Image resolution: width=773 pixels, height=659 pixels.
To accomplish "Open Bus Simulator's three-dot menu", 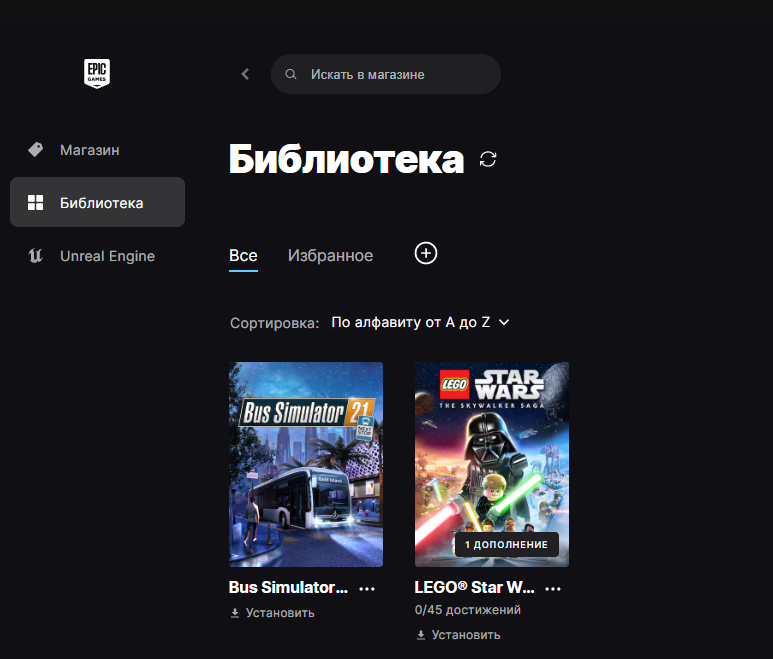I will (x=367, y=588).
